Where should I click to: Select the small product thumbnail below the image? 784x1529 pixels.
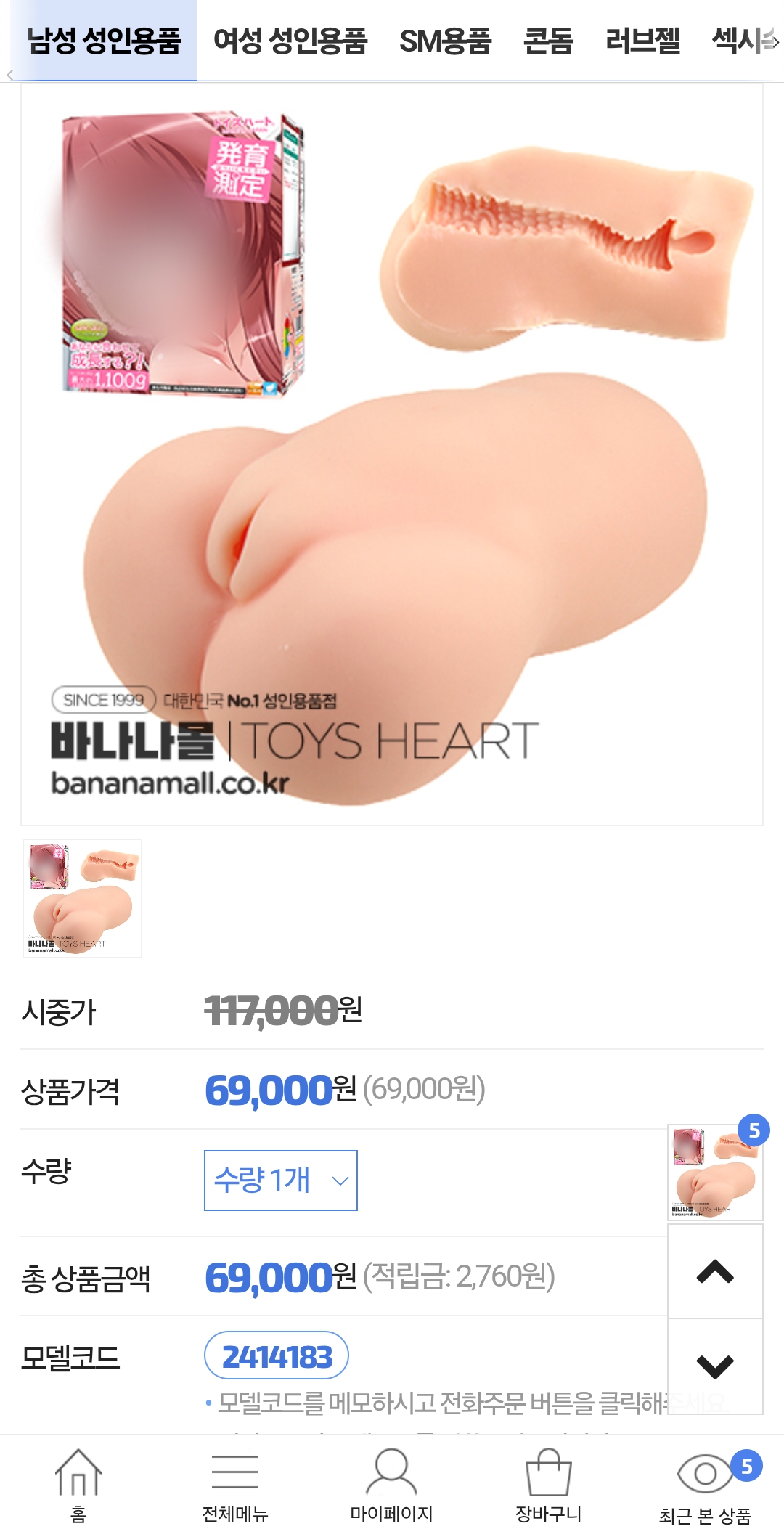82,898
